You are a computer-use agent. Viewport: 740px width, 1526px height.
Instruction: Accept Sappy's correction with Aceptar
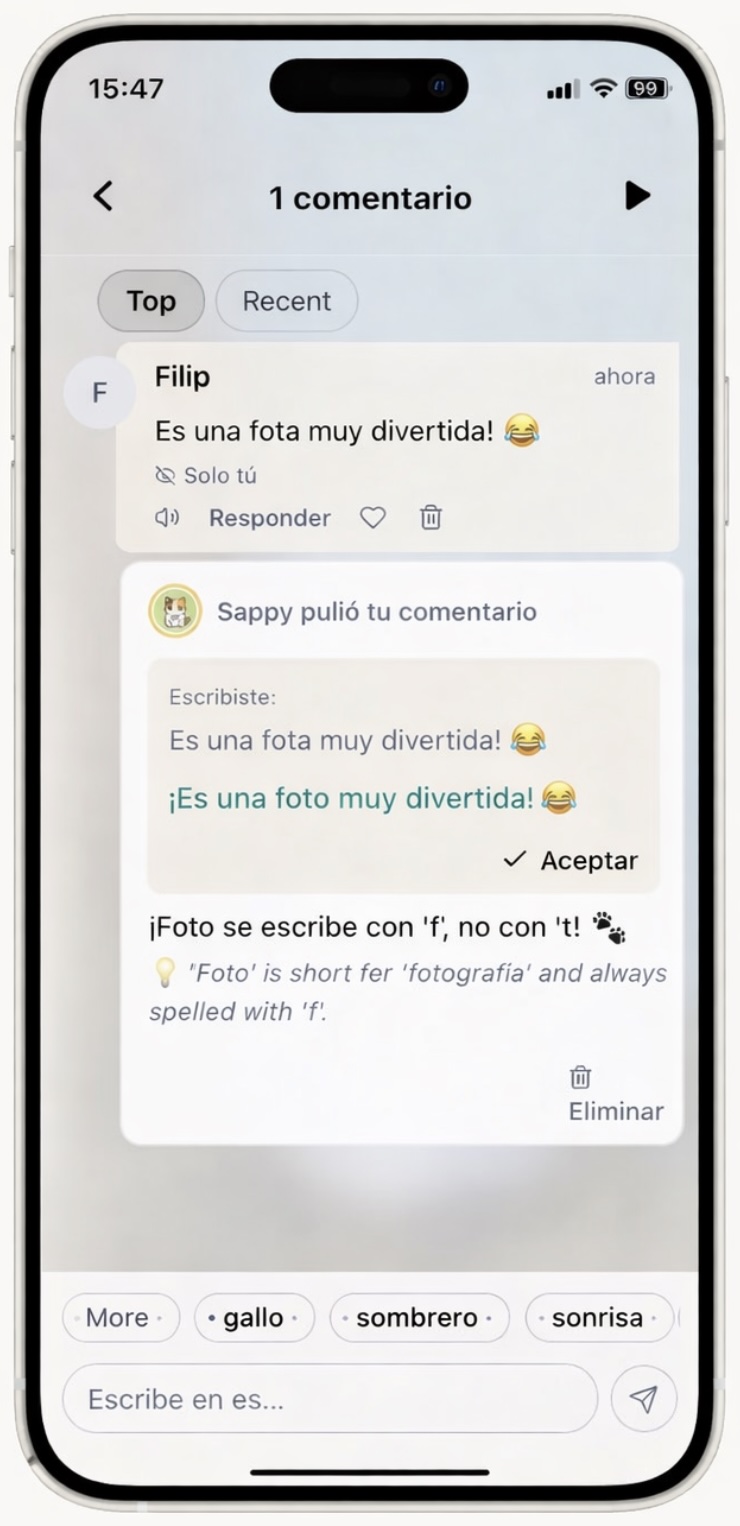point(572,860)
